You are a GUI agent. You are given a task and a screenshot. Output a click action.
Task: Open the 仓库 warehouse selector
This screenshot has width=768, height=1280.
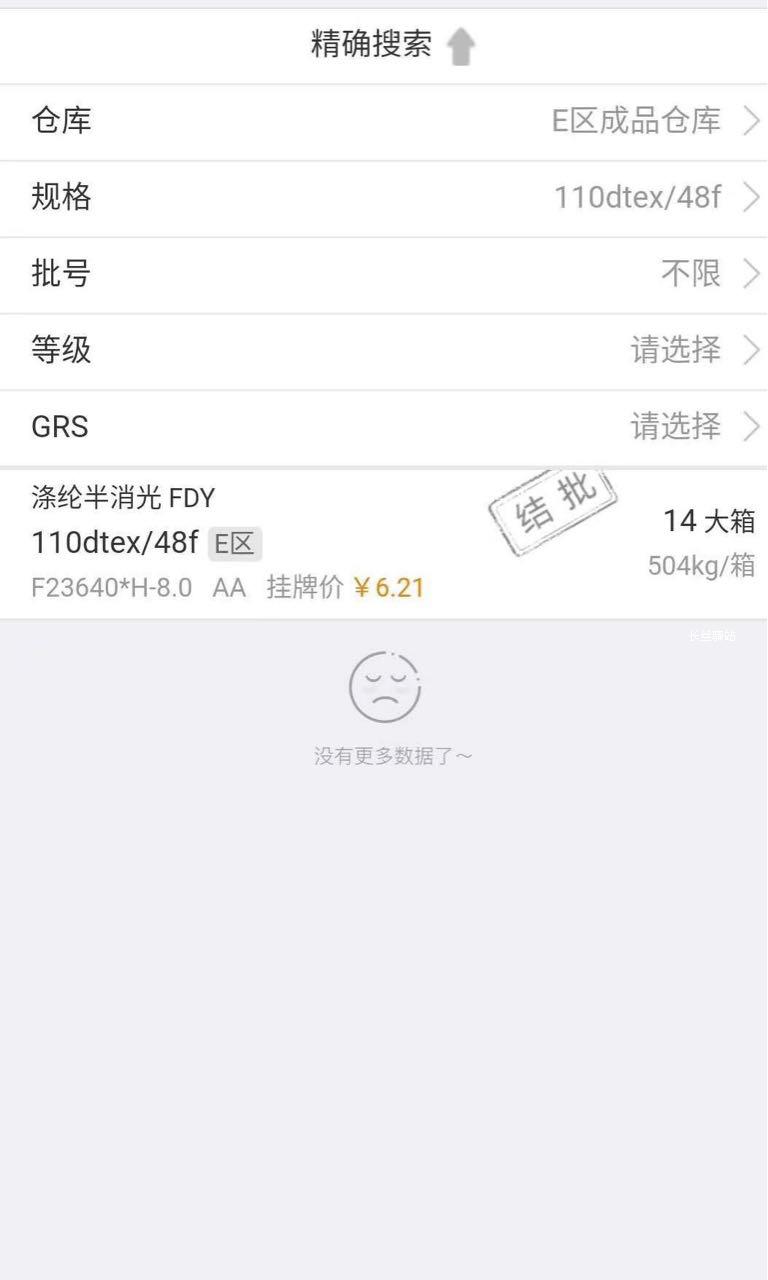point(384,121)
